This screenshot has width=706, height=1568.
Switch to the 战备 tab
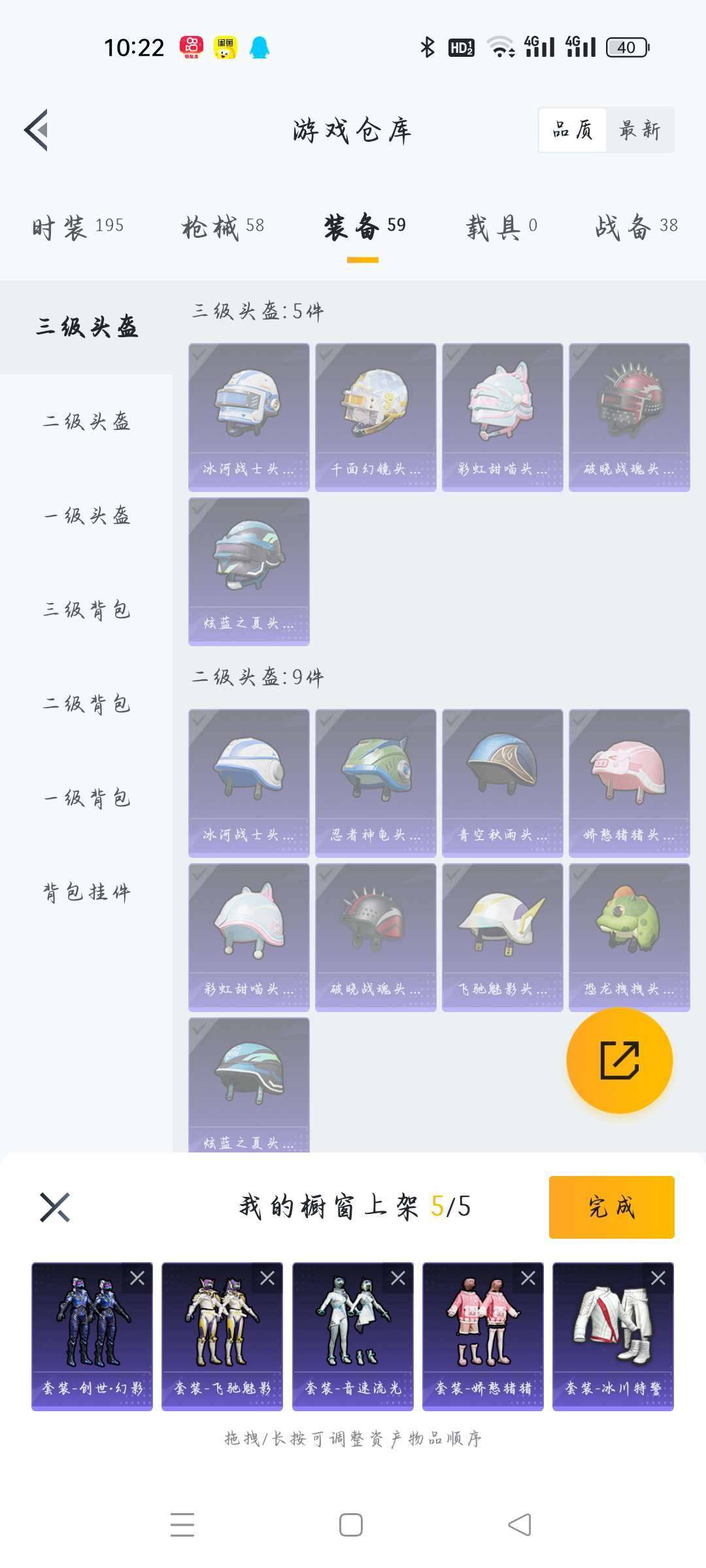pyautogui.click(x=635, y=227)
